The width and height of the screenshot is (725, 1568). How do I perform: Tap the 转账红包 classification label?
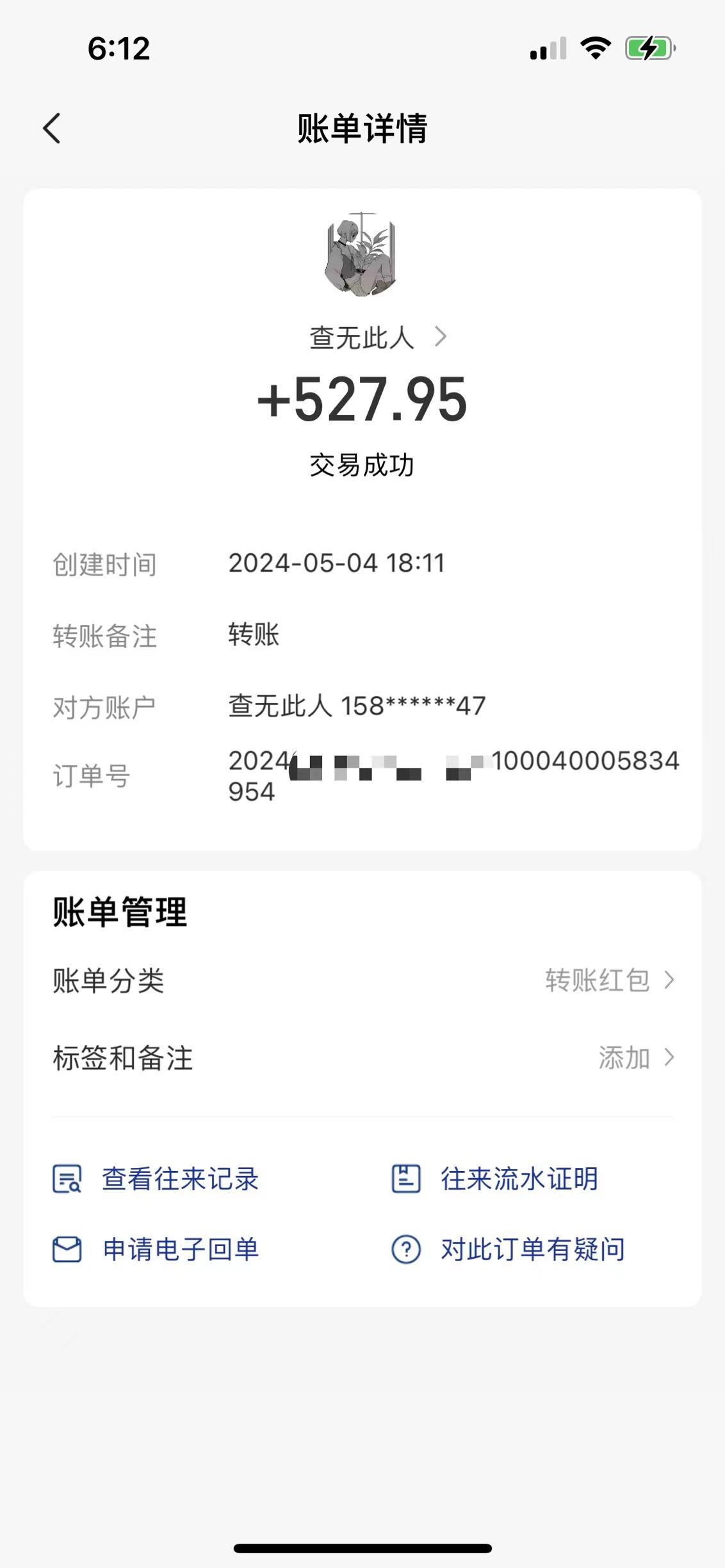(596, 980)
